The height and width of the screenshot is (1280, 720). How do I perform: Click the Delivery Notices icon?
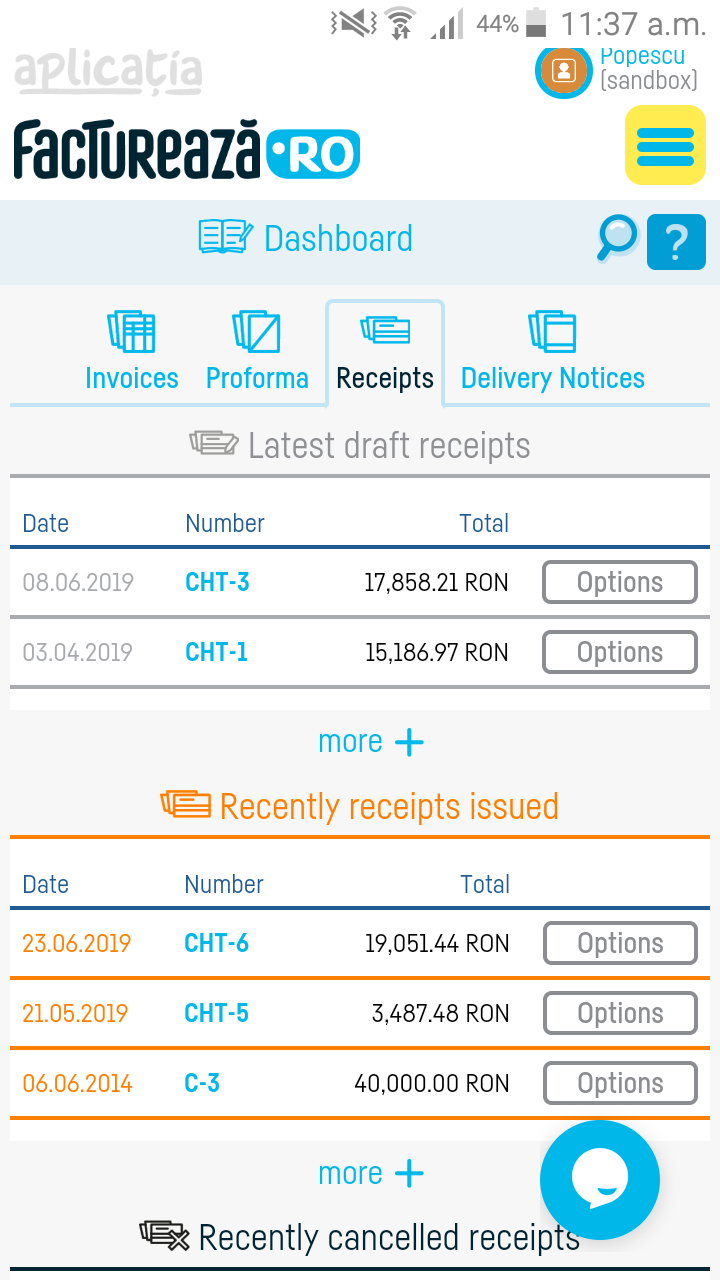point(552,332)
